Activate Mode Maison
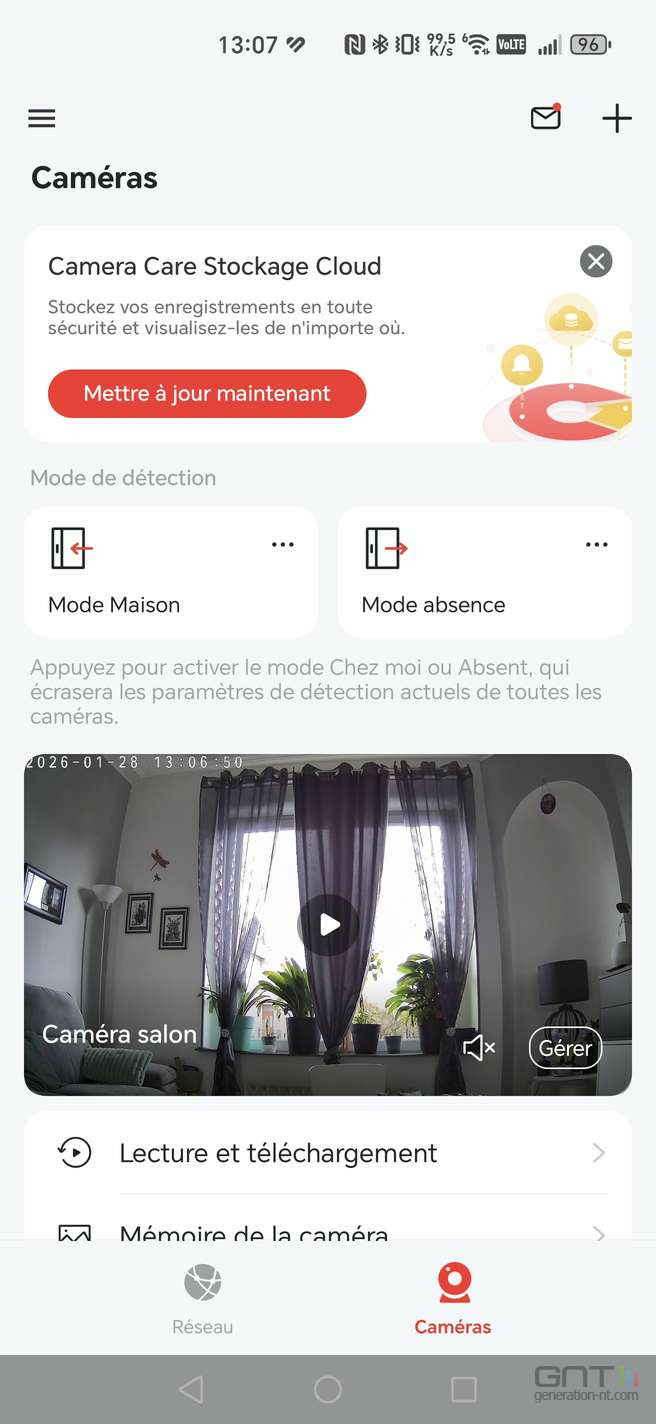 click(140, 575)
